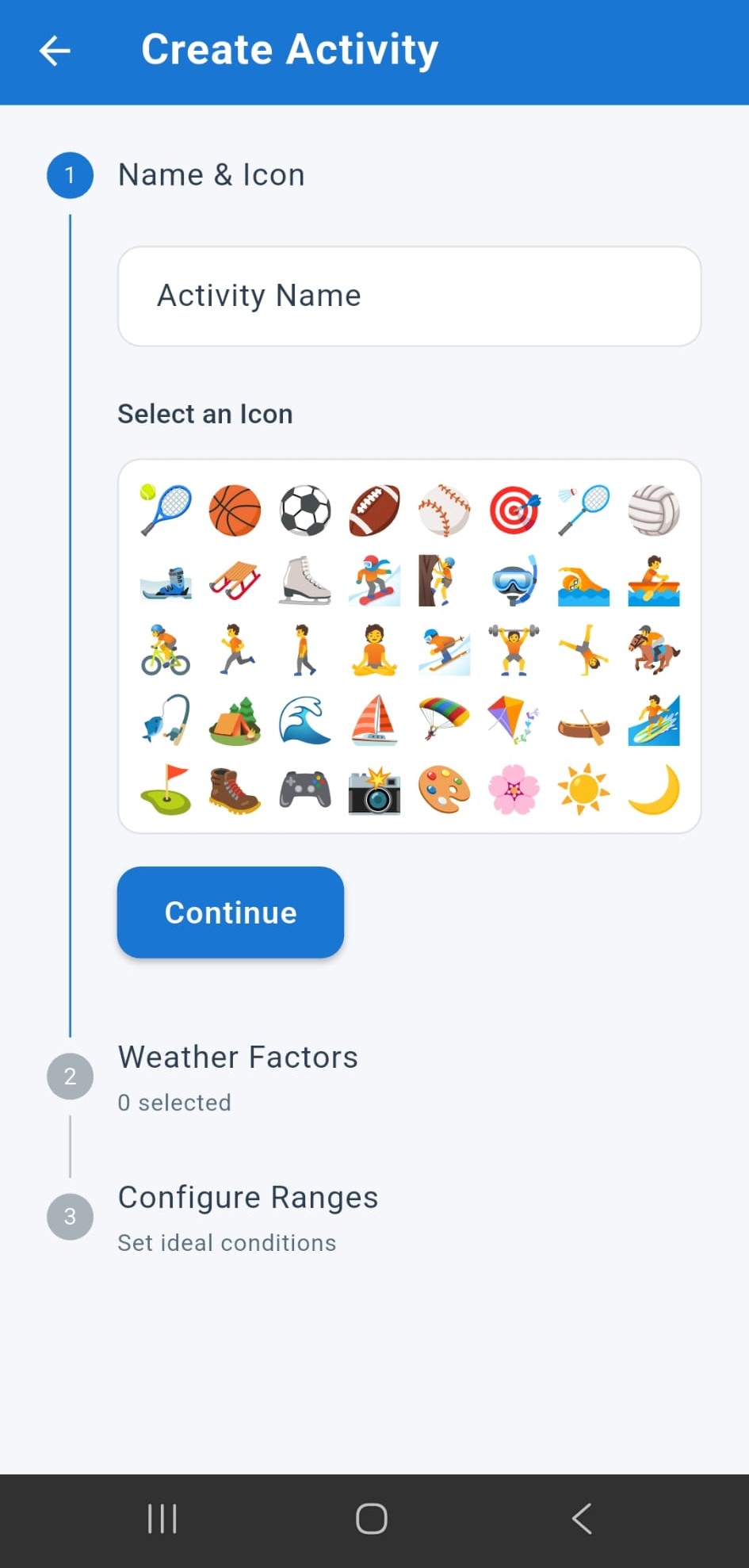
Task: Select the basketball icon
Action: (235, 510)
